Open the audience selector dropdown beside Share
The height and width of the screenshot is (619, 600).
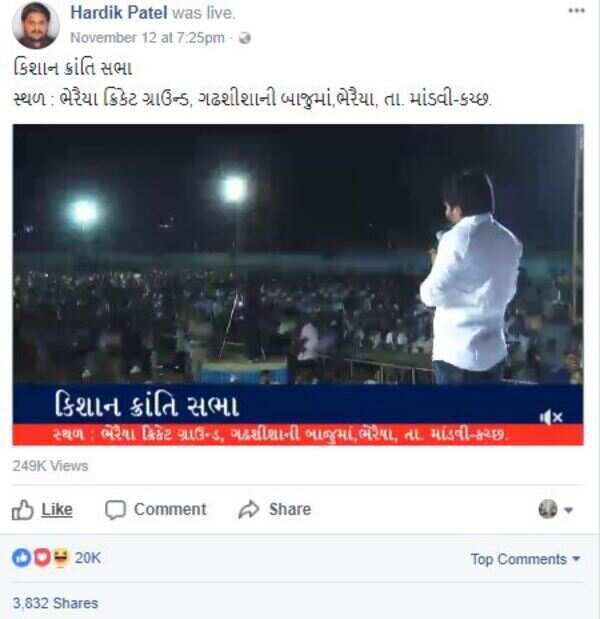point(556,509)
